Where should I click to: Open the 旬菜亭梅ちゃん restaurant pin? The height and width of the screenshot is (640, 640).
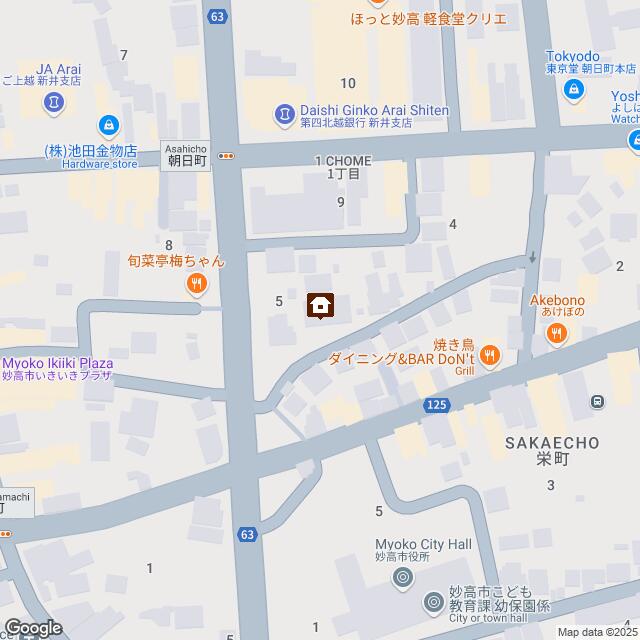click(x=196, y=284)
